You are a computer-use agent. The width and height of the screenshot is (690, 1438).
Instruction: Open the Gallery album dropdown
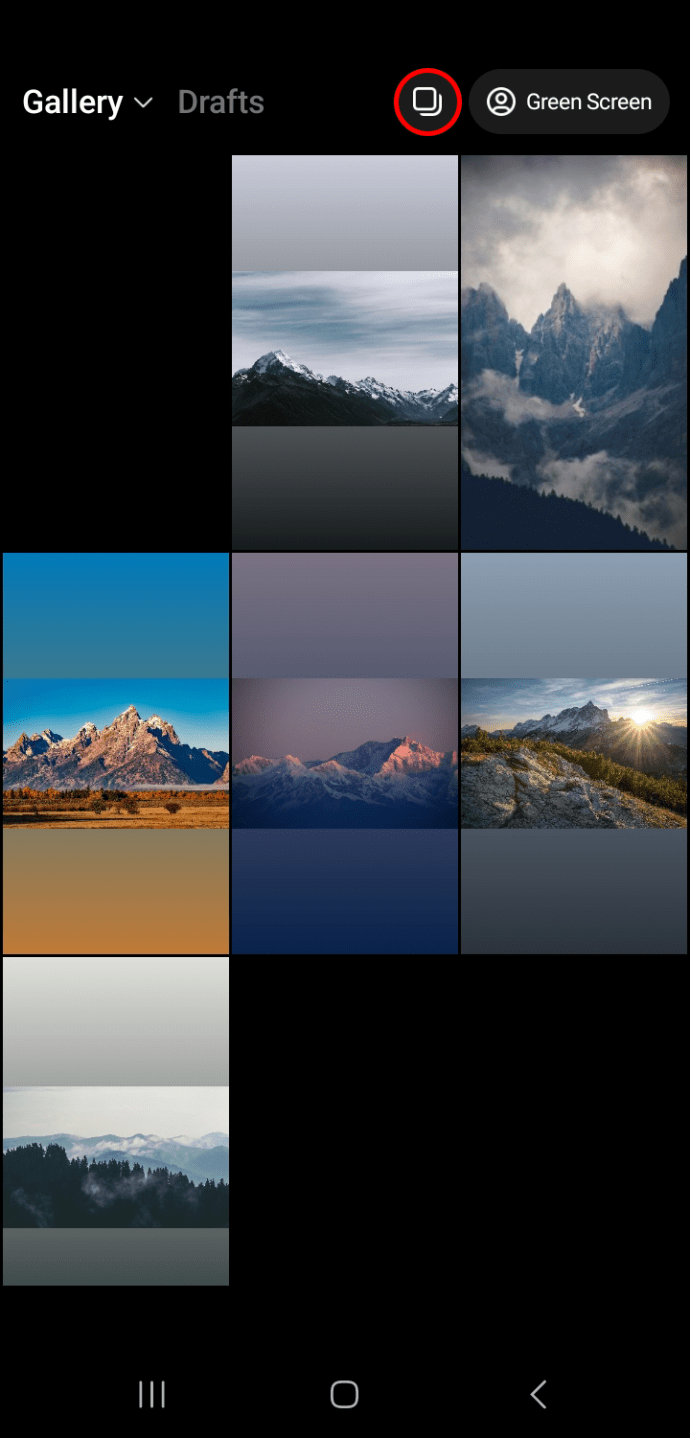tap(88, 102)
